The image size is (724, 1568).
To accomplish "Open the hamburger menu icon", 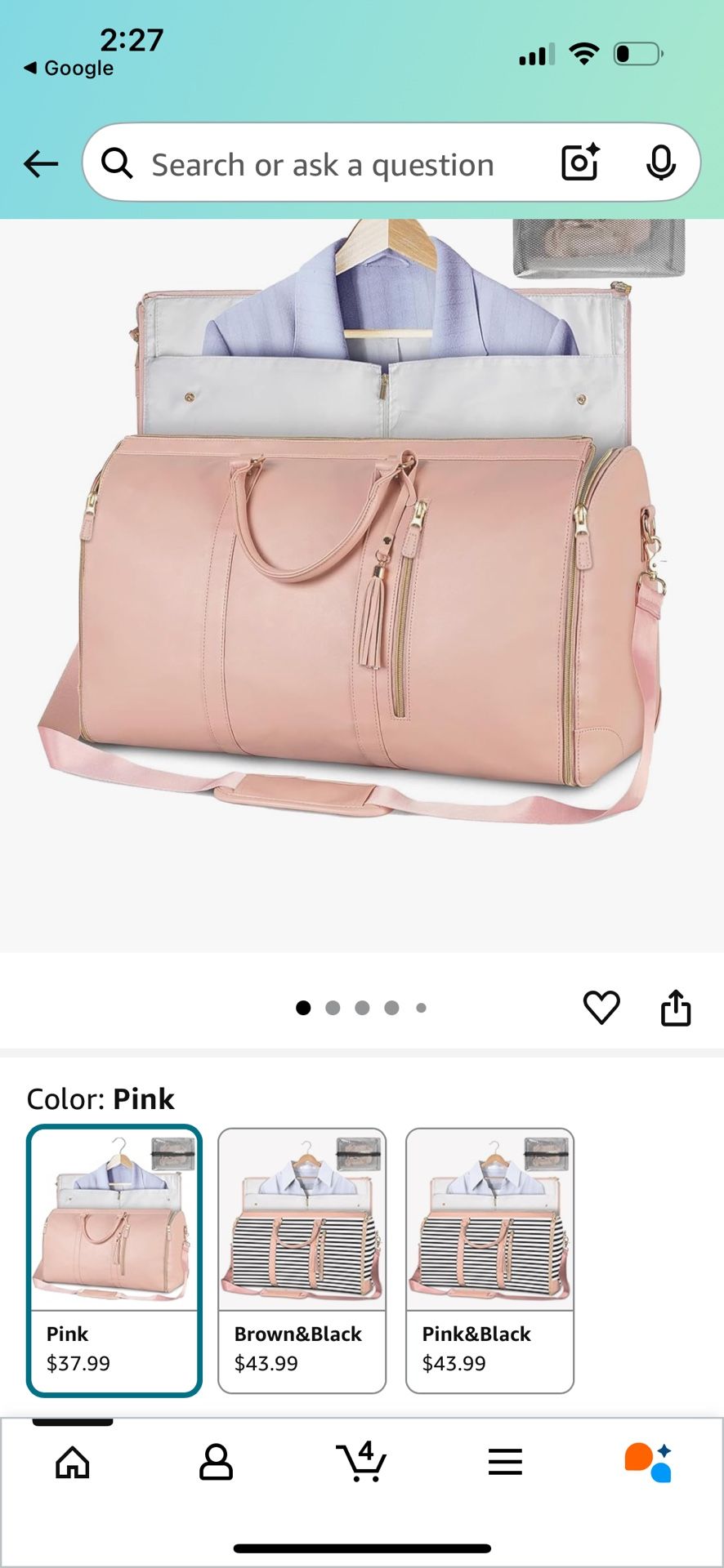I will [x=506, y=1463].
